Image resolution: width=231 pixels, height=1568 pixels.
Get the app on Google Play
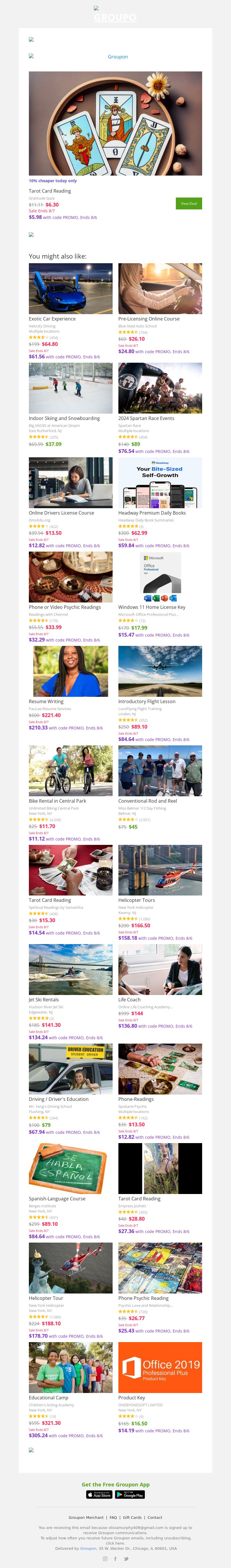[130, 1494]
